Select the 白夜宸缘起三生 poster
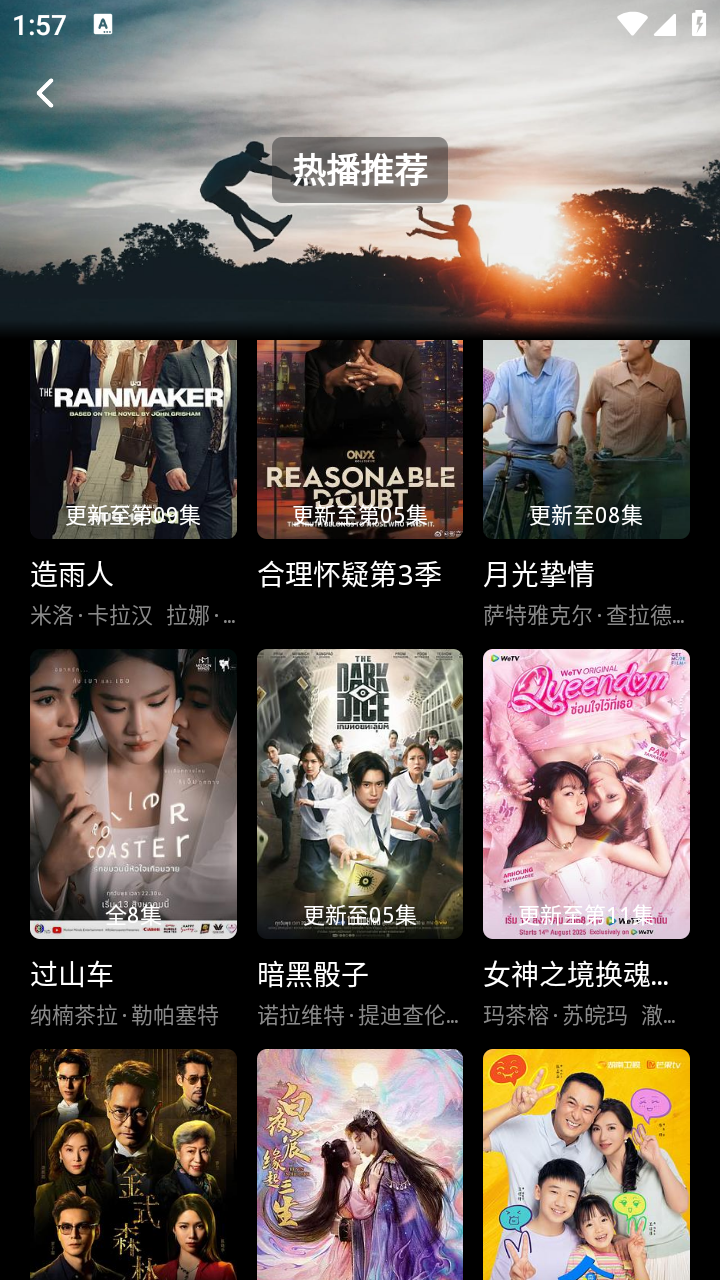This screenshot has width=720, height=1280. [360, 1165]
